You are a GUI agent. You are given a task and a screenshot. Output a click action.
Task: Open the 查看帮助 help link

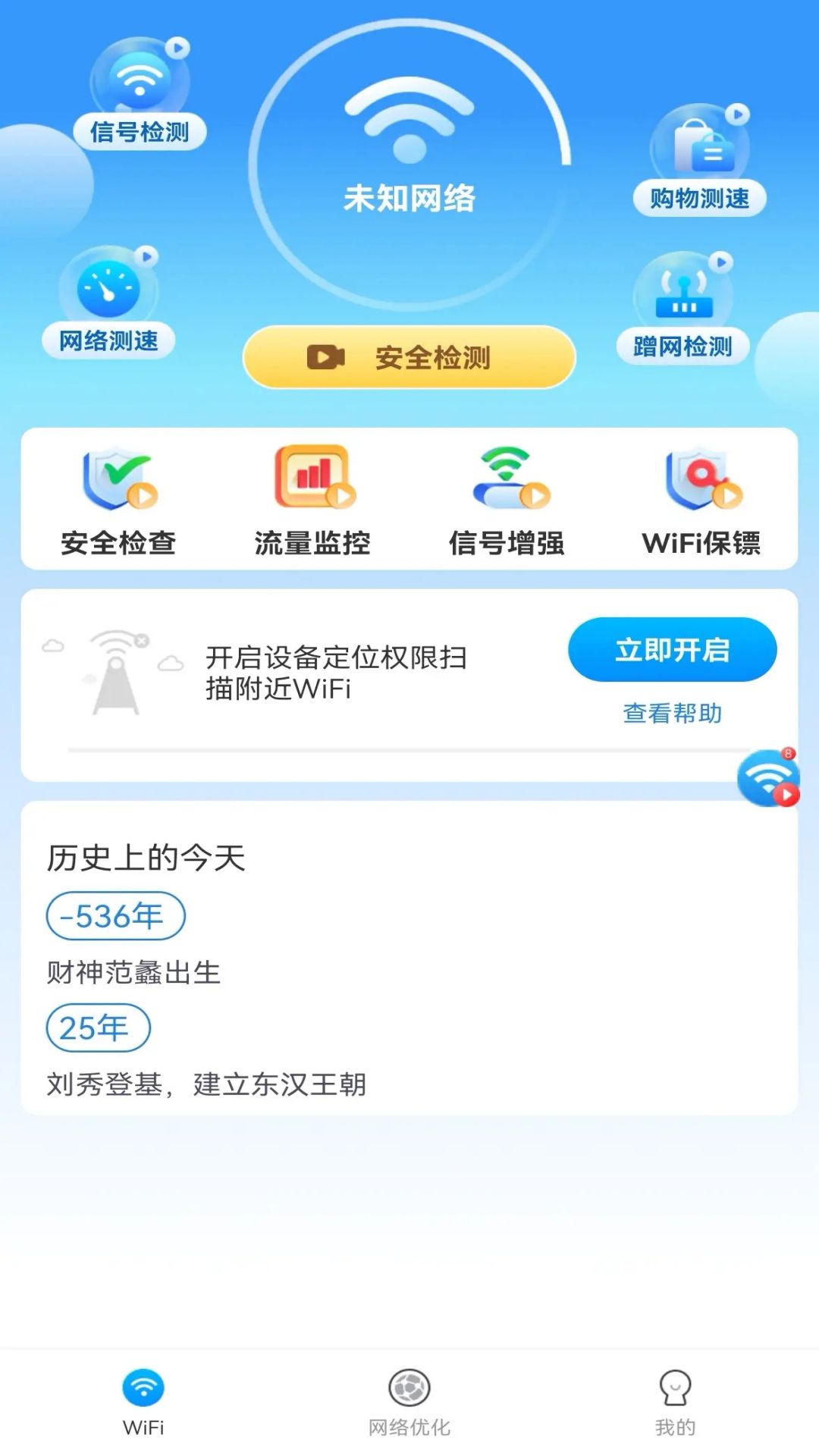[672, 713]
